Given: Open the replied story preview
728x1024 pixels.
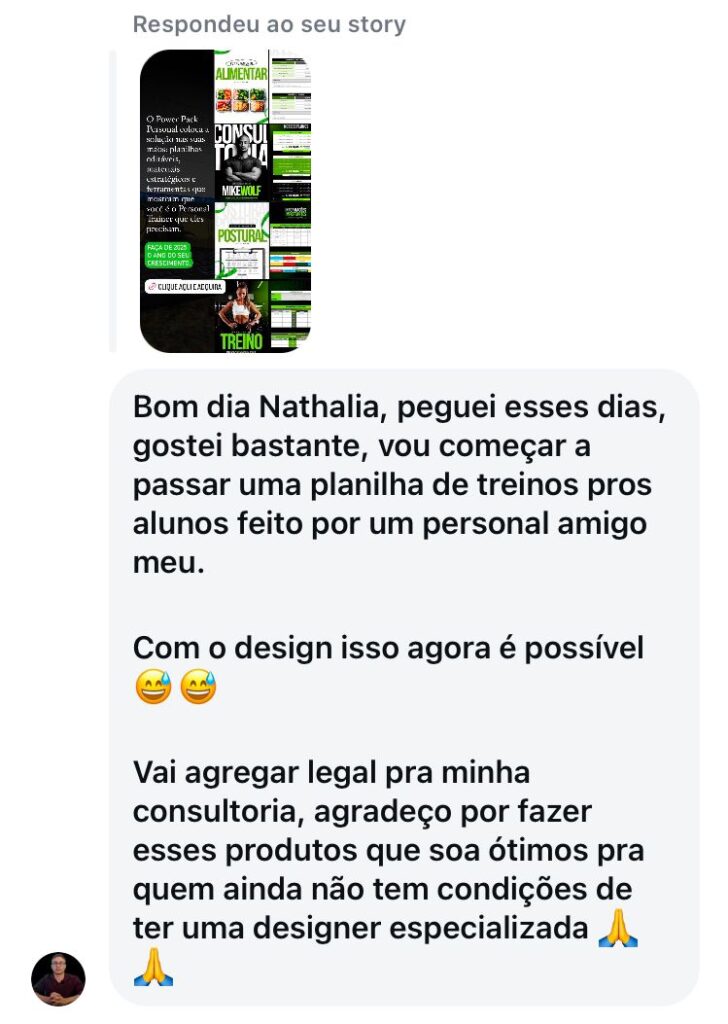Looking at the screenshot, I should [225, 201].
